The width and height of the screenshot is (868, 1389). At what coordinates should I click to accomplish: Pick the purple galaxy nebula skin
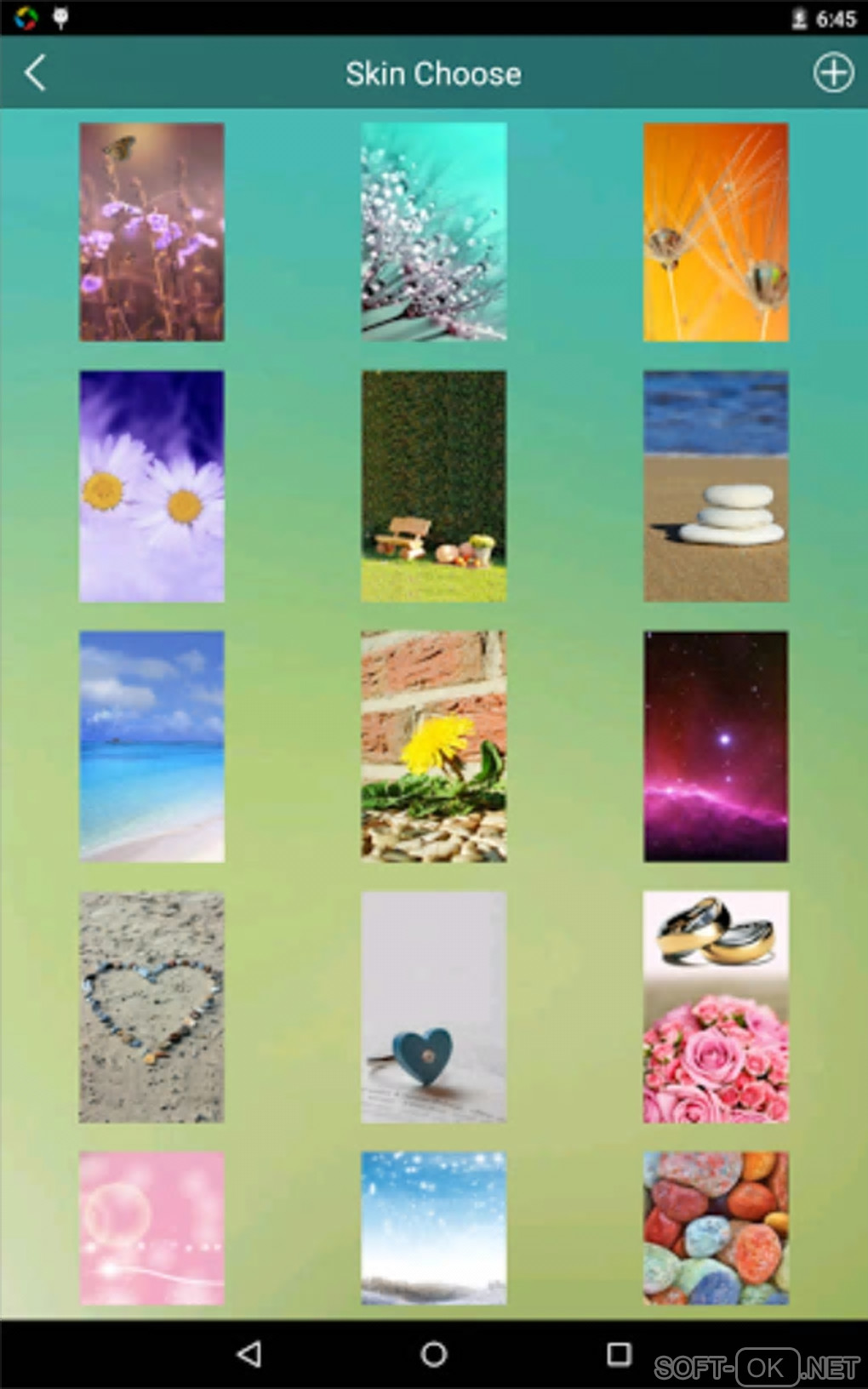[x=716, y=746]
